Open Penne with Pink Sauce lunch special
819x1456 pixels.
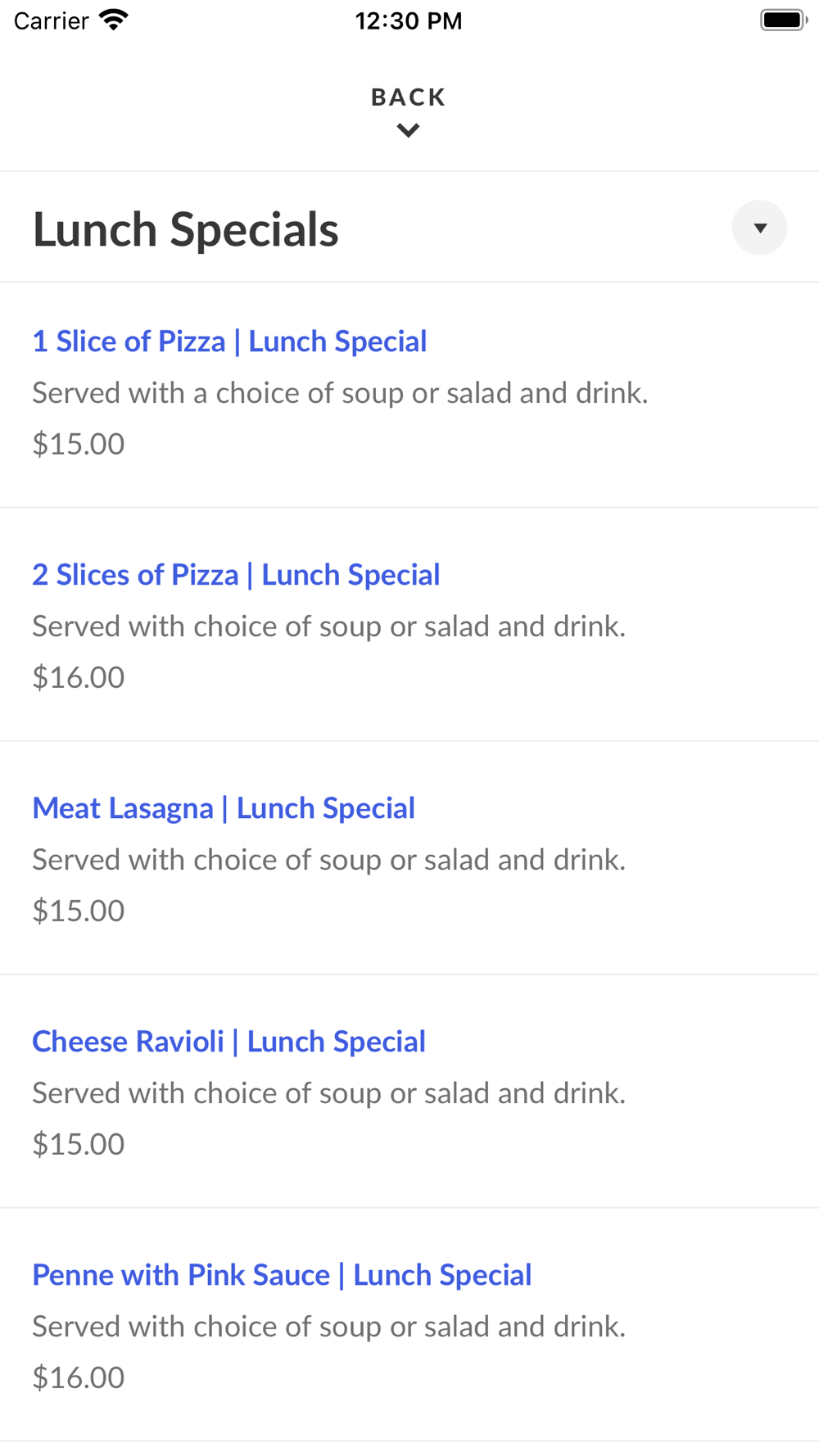[x=282, y=1275]
